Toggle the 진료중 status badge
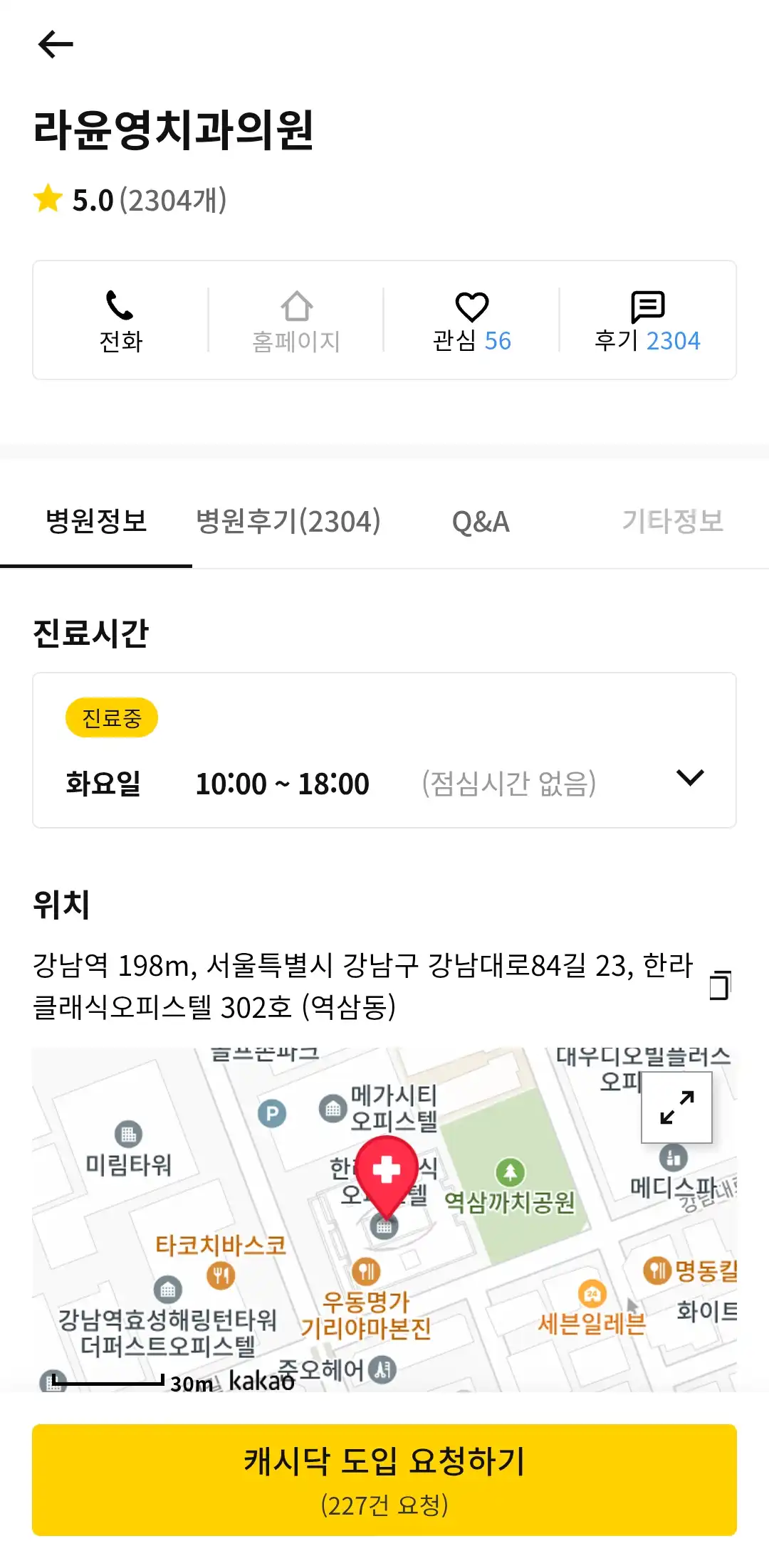This screenshot has width=769, height=1568. click(111, 718)
